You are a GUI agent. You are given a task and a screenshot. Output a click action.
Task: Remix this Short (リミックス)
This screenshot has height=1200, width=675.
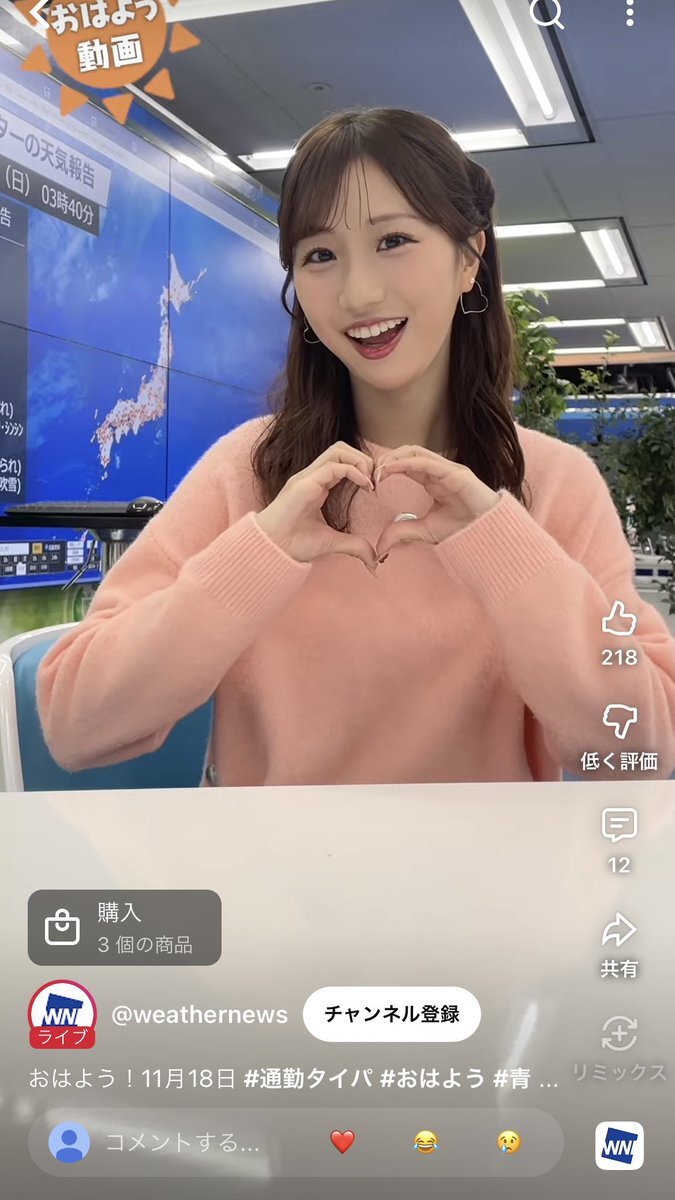(619, 1035)
